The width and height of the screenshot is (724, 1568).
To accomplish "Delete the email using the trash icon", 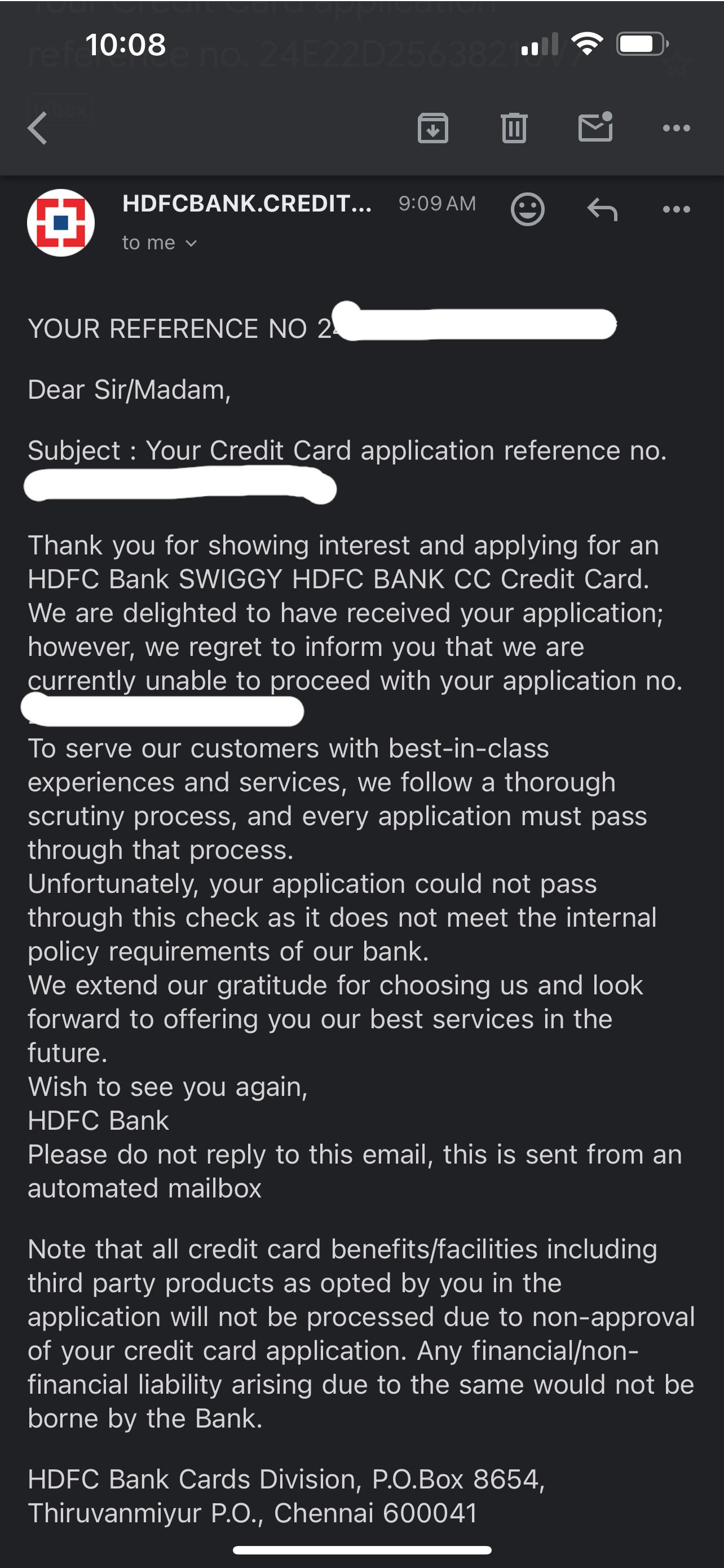I will point(515,128).
